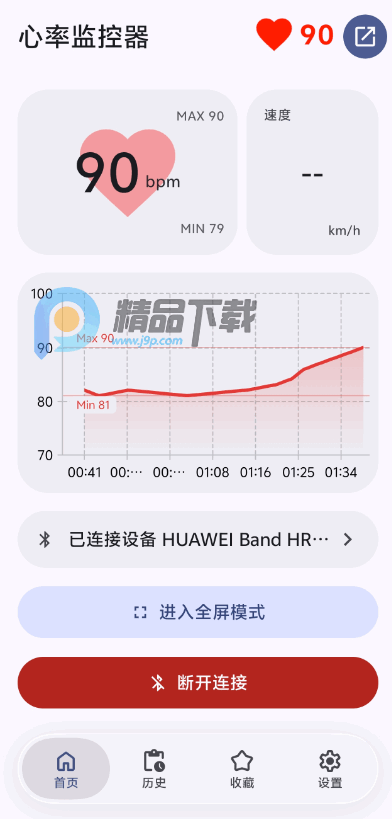Open the 设置 settings tab
The height and width of the screenshot is (819, 392).
tap(330, 769)
